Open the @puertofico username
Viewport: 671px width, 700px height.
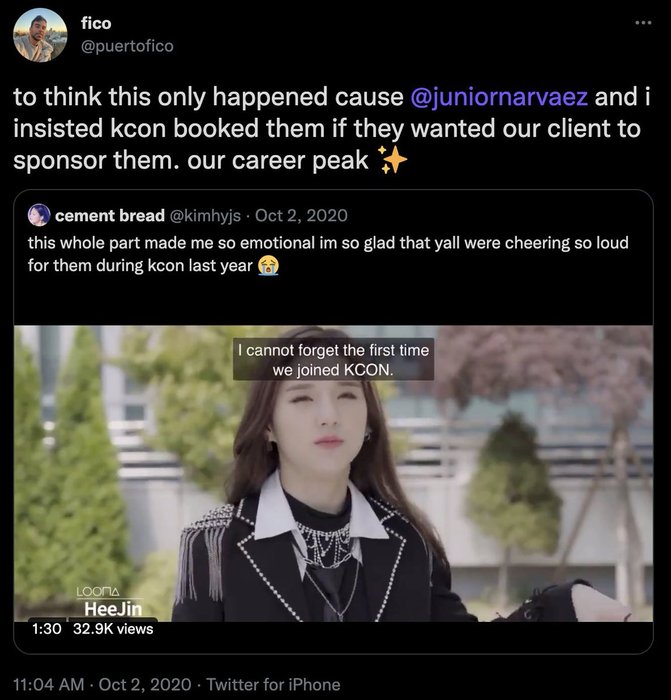pos(129,46)
